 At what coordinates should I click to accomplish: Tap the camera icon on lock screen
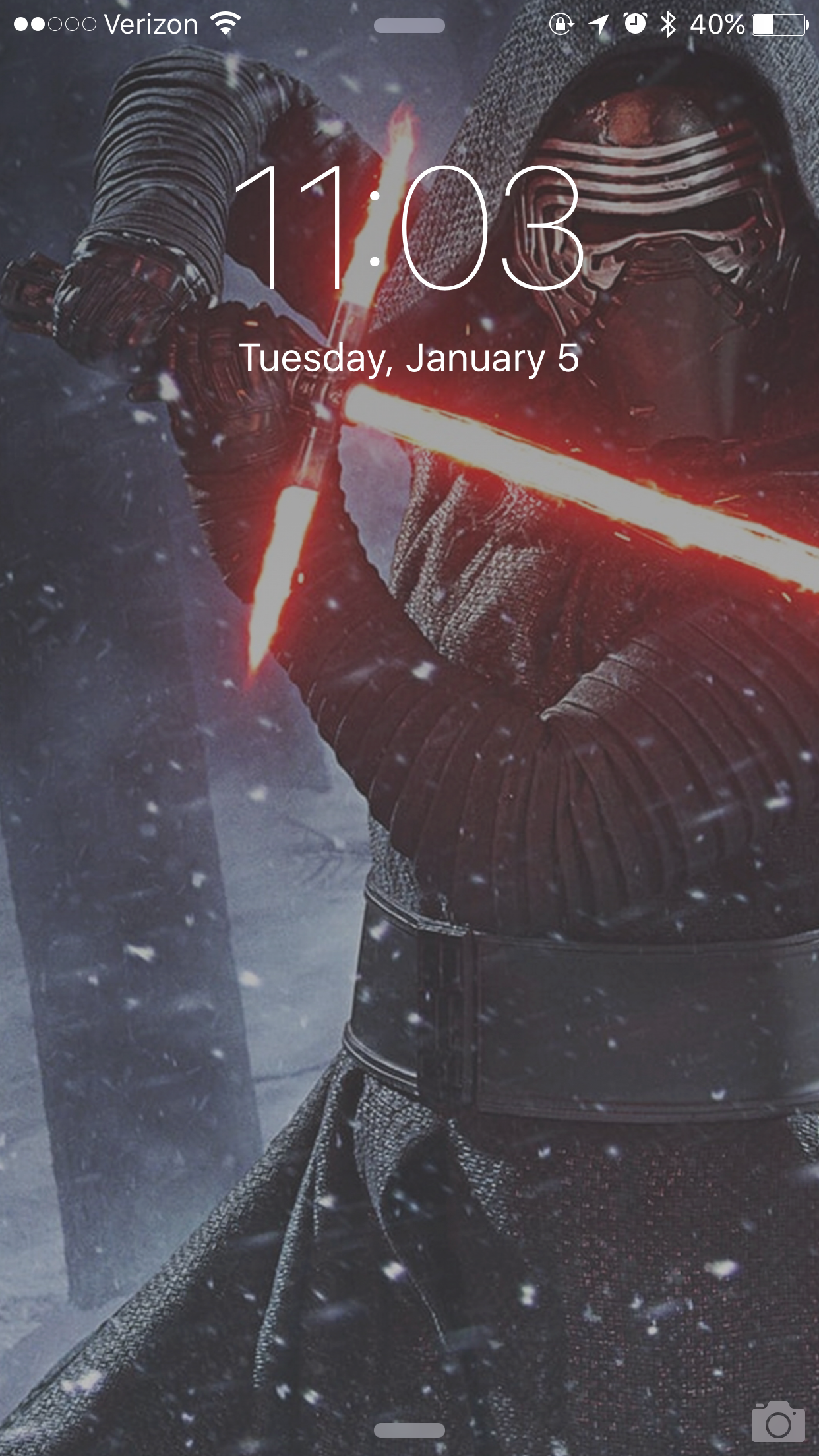click(778, 1421)
